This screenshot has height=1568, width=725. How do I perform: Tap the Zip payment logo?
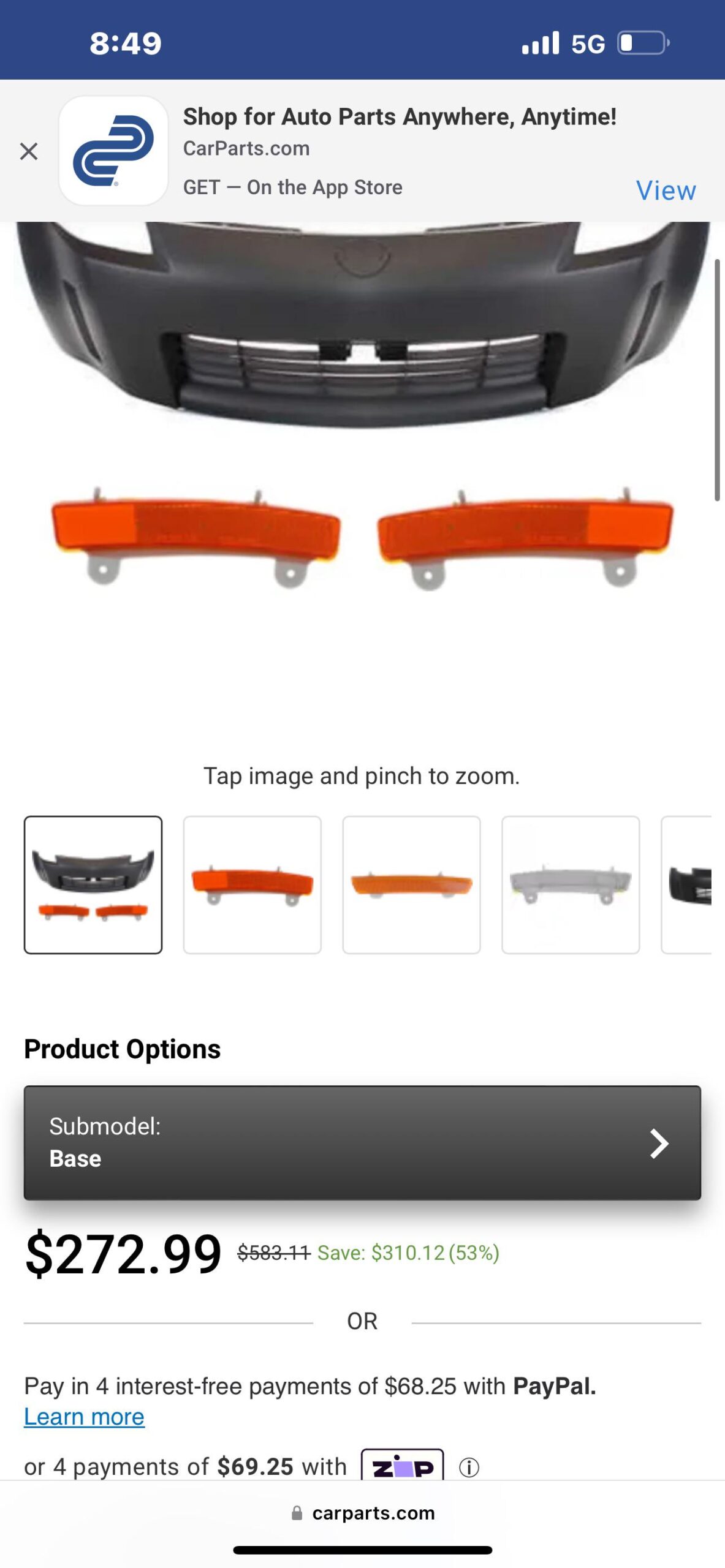tap(401, 1466)
